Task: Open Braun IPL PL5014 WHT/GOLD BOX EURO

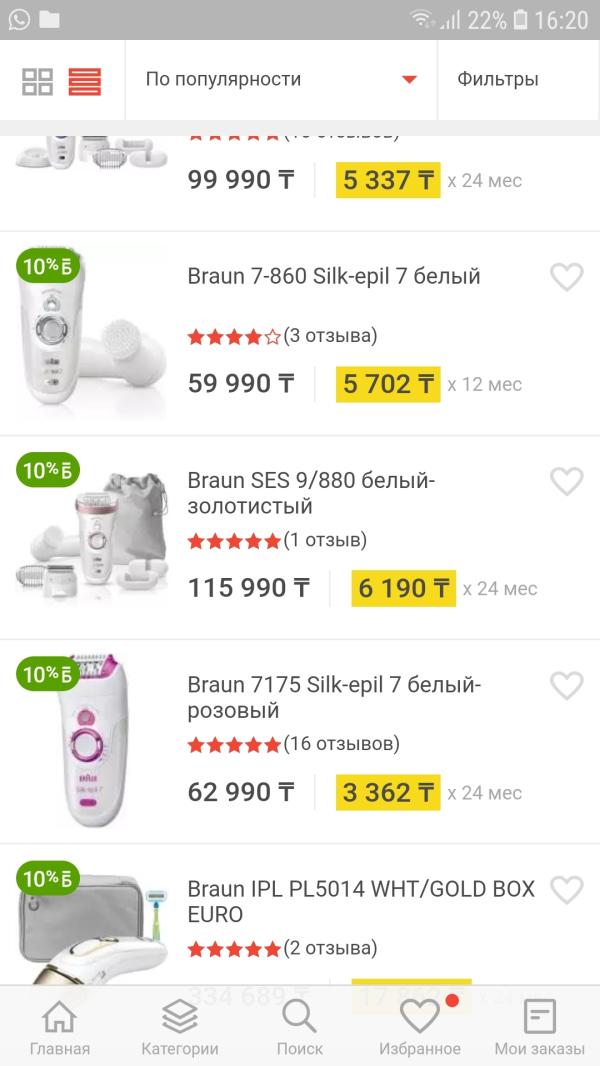Action: tap(361, 901)
